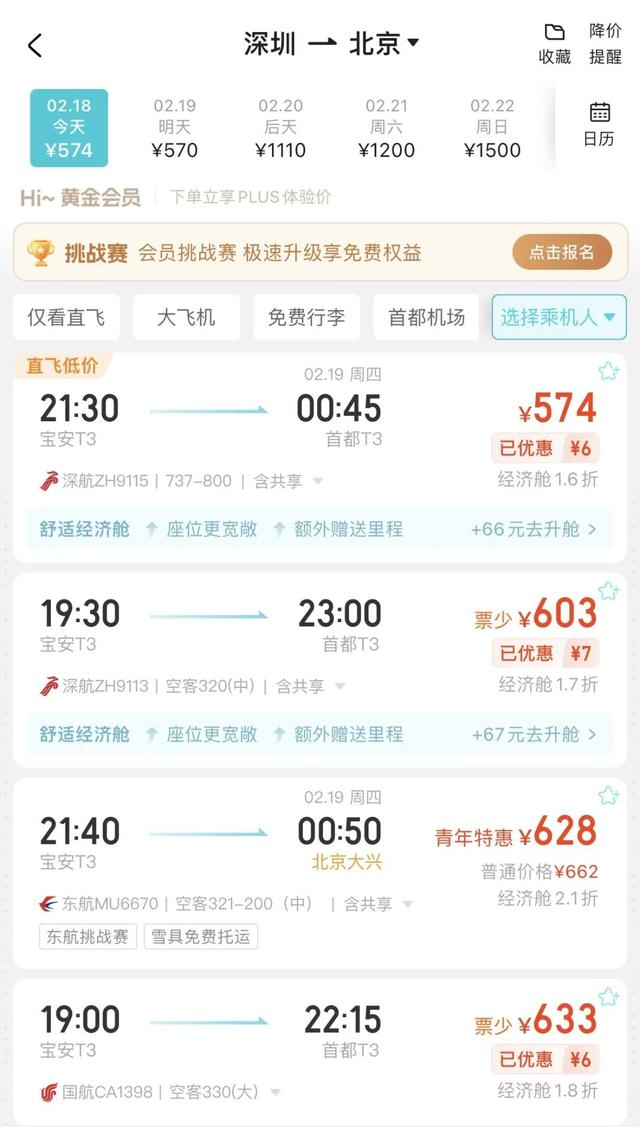Filter by 仅看直飞
The height and width of the screenshot is (1127, 640).
point(66,318)
